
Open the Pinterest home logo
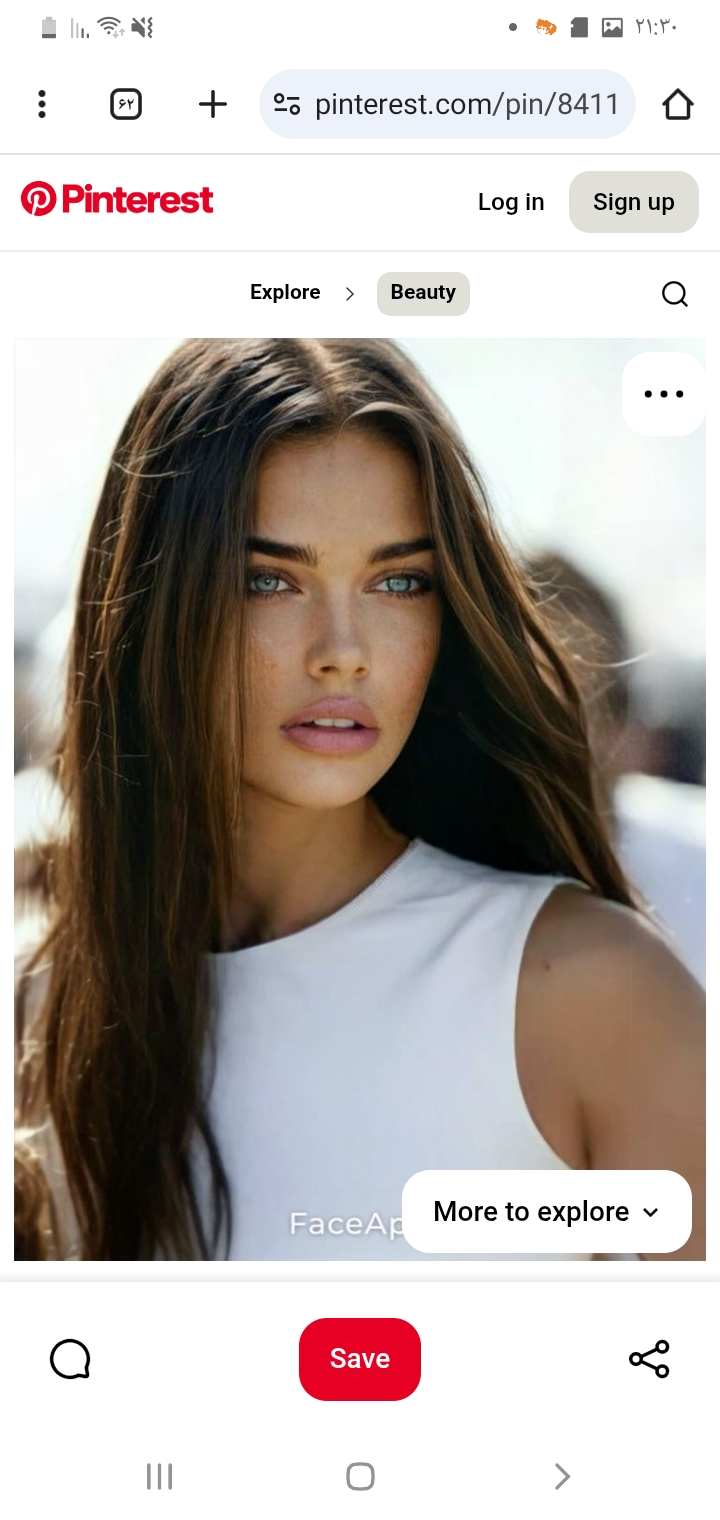[x=117, y=200]
